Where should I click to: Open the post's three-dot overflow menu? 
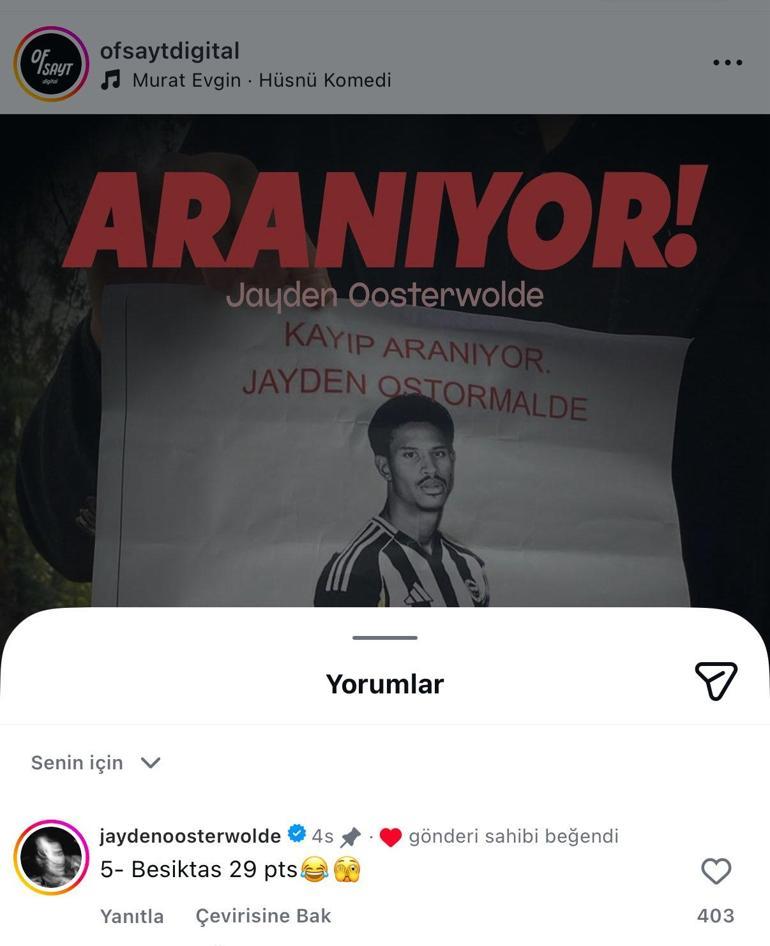tap(727, 63)
